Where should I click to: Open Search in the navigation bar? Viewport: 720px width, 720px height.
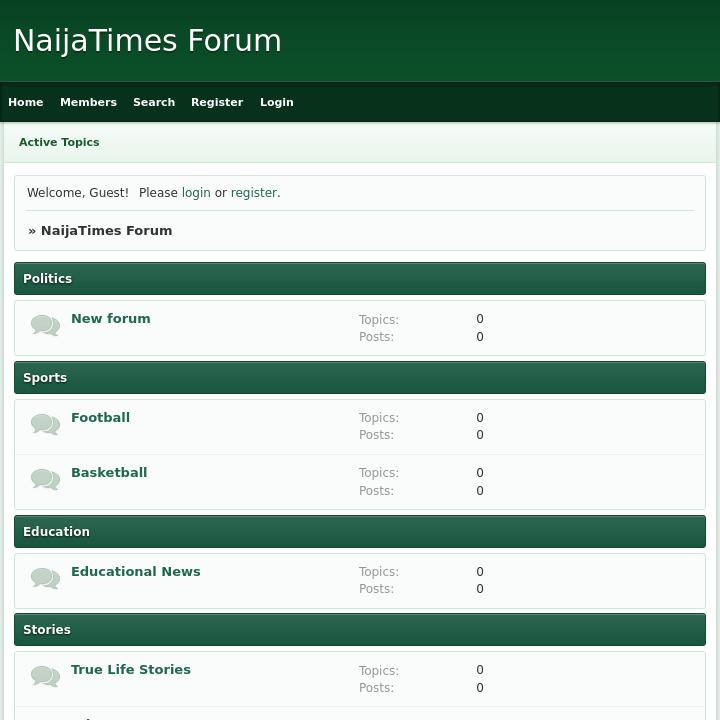click(x=154, y=102)
